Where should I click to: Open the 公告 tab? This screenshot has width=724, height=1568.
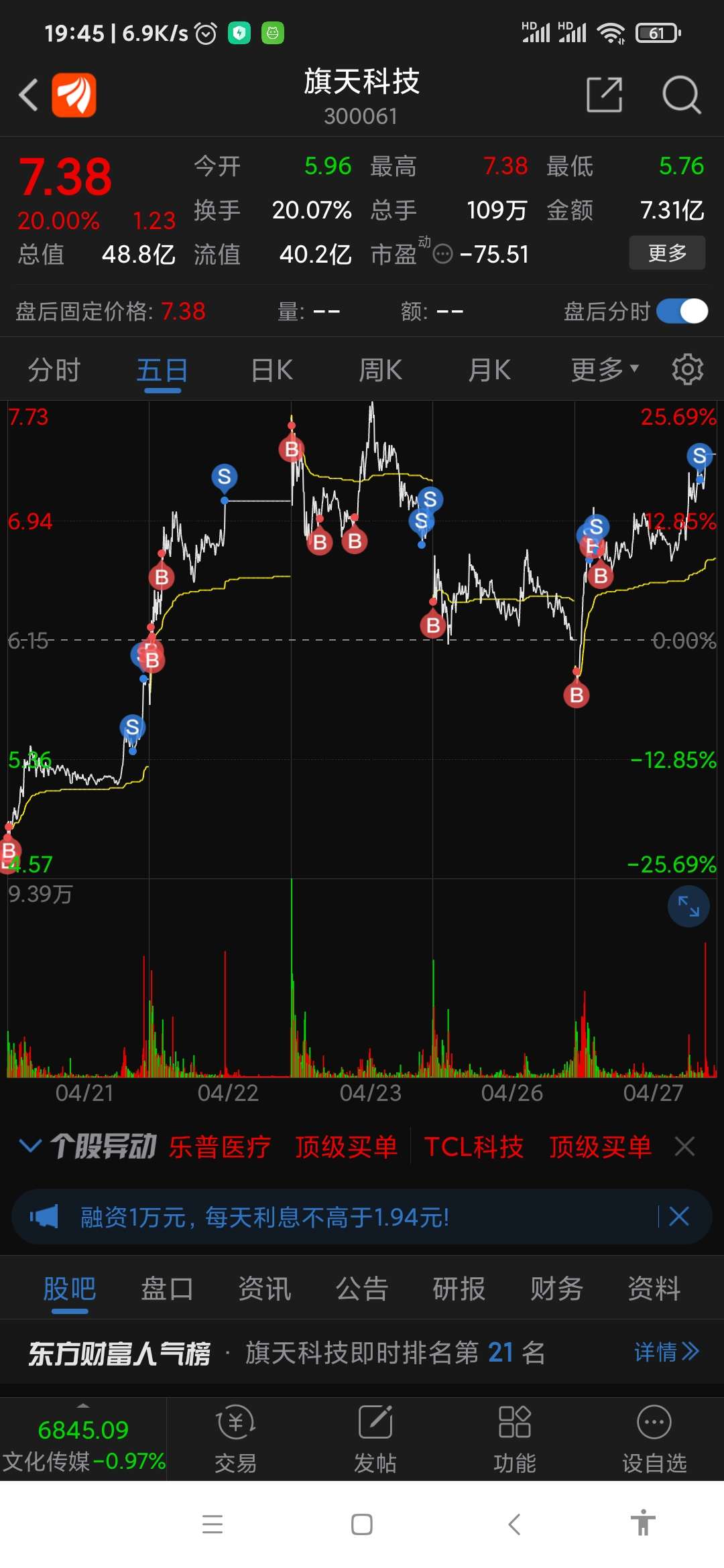click(x=362, y=1289)
